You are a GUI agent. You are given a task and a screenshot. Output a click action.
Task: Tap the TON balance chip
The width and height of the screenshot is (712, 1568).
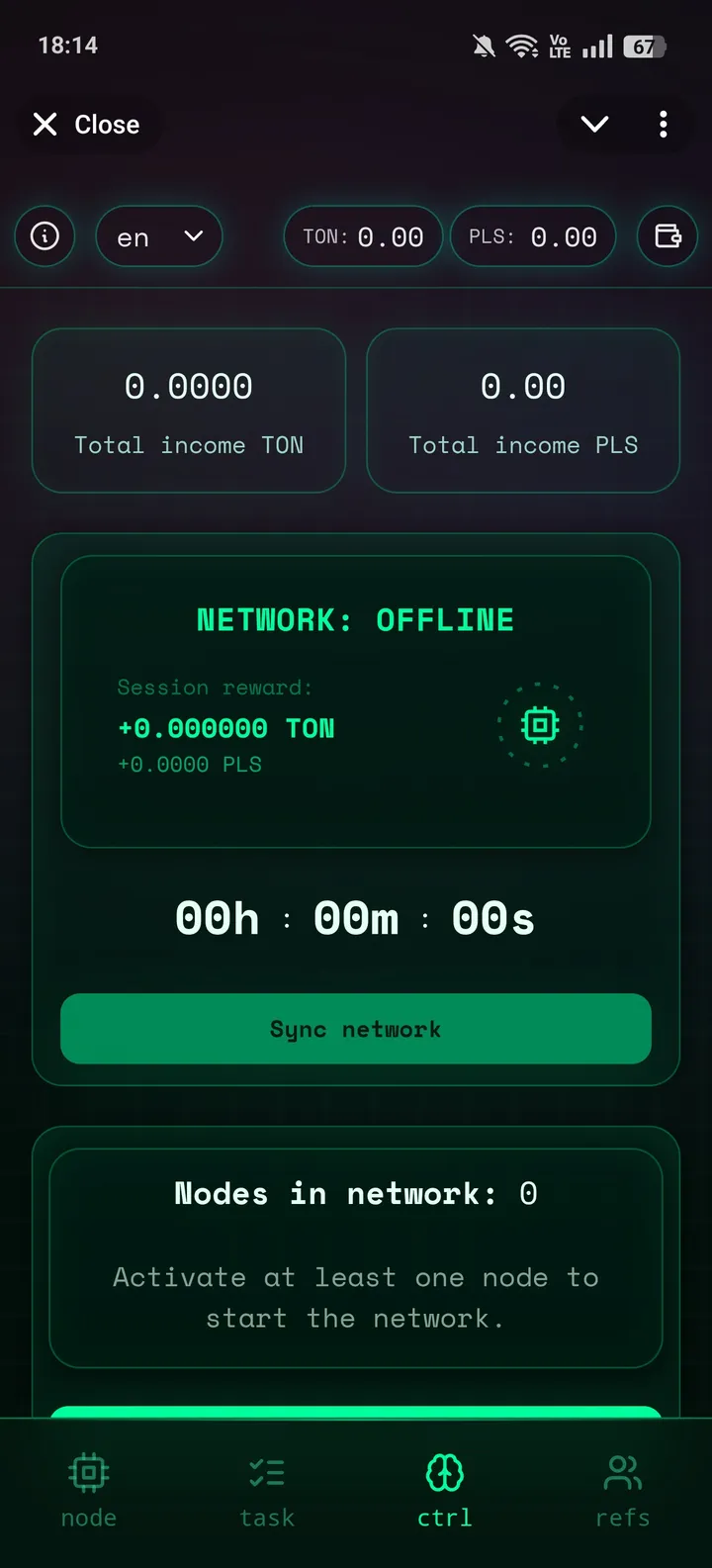click(363, 236)
